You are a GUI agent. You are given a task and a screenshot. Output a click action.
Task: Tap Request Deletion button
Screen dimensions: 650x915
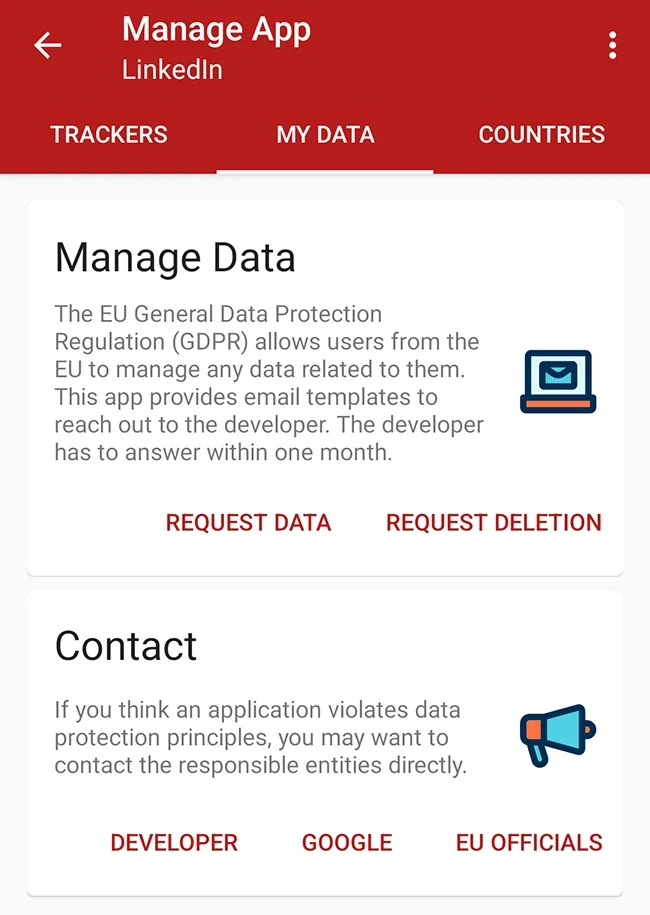pos(494,522)
